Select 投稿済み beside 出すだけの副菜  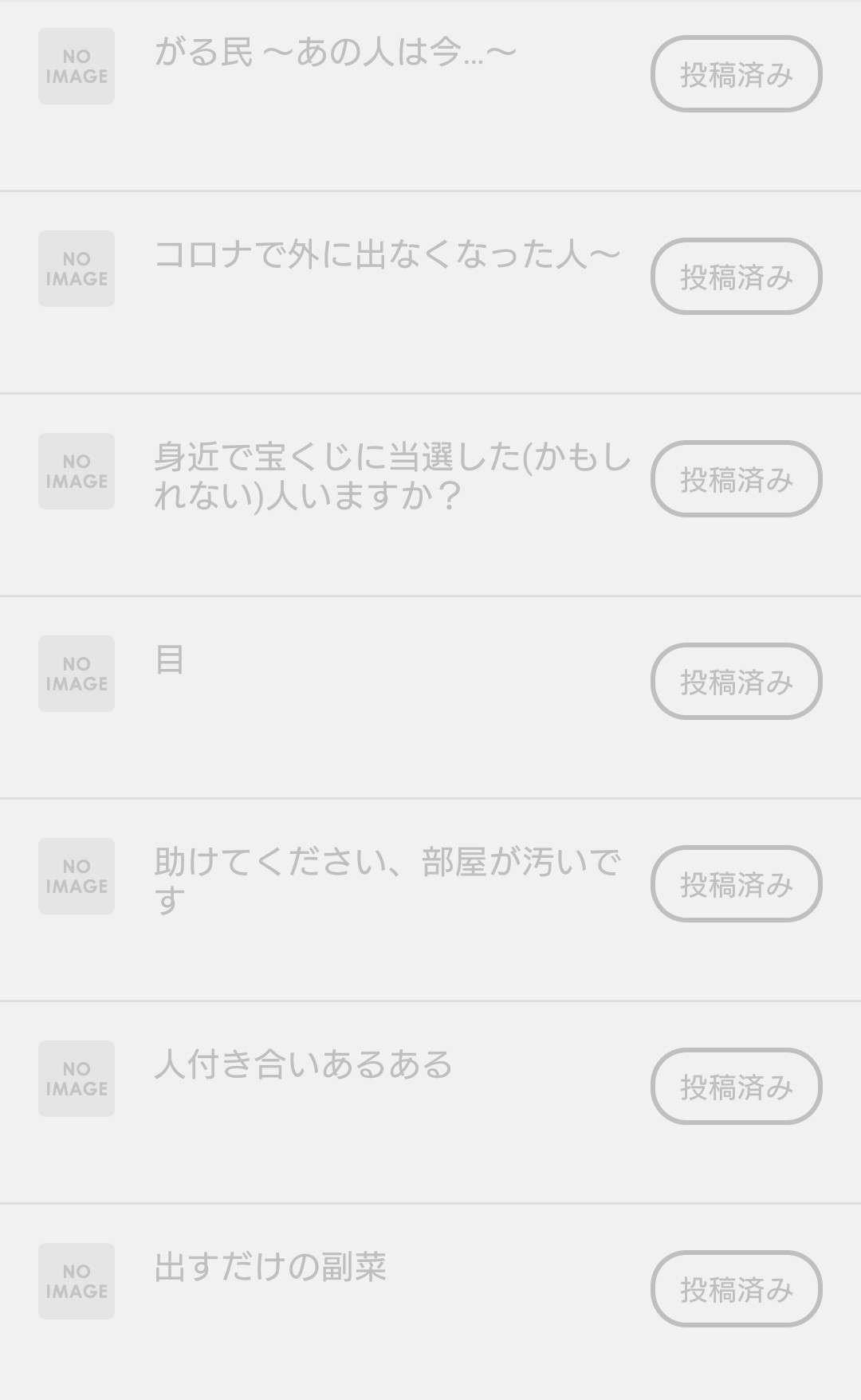[736, 1289]
